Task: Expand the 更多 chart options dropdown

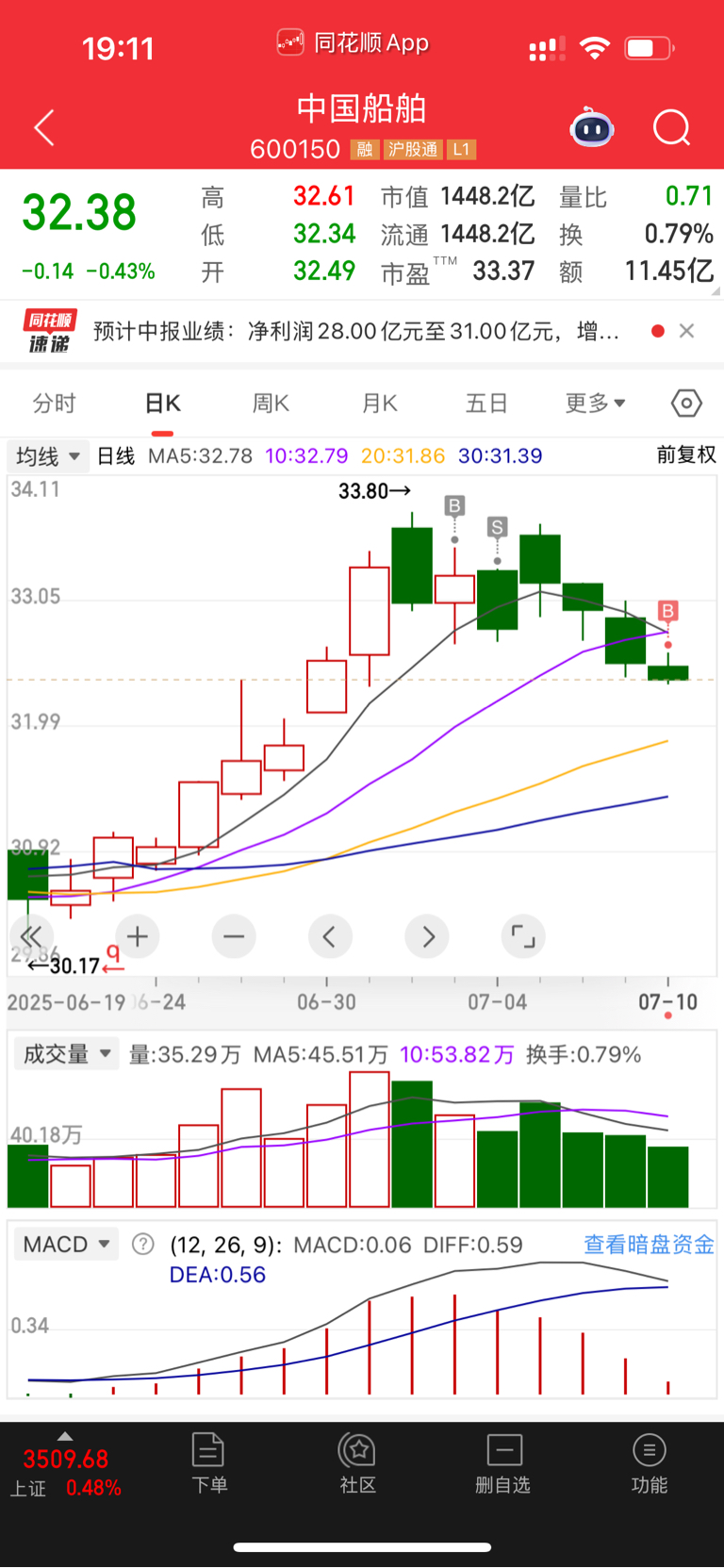Action: click(x=595, y=404)
